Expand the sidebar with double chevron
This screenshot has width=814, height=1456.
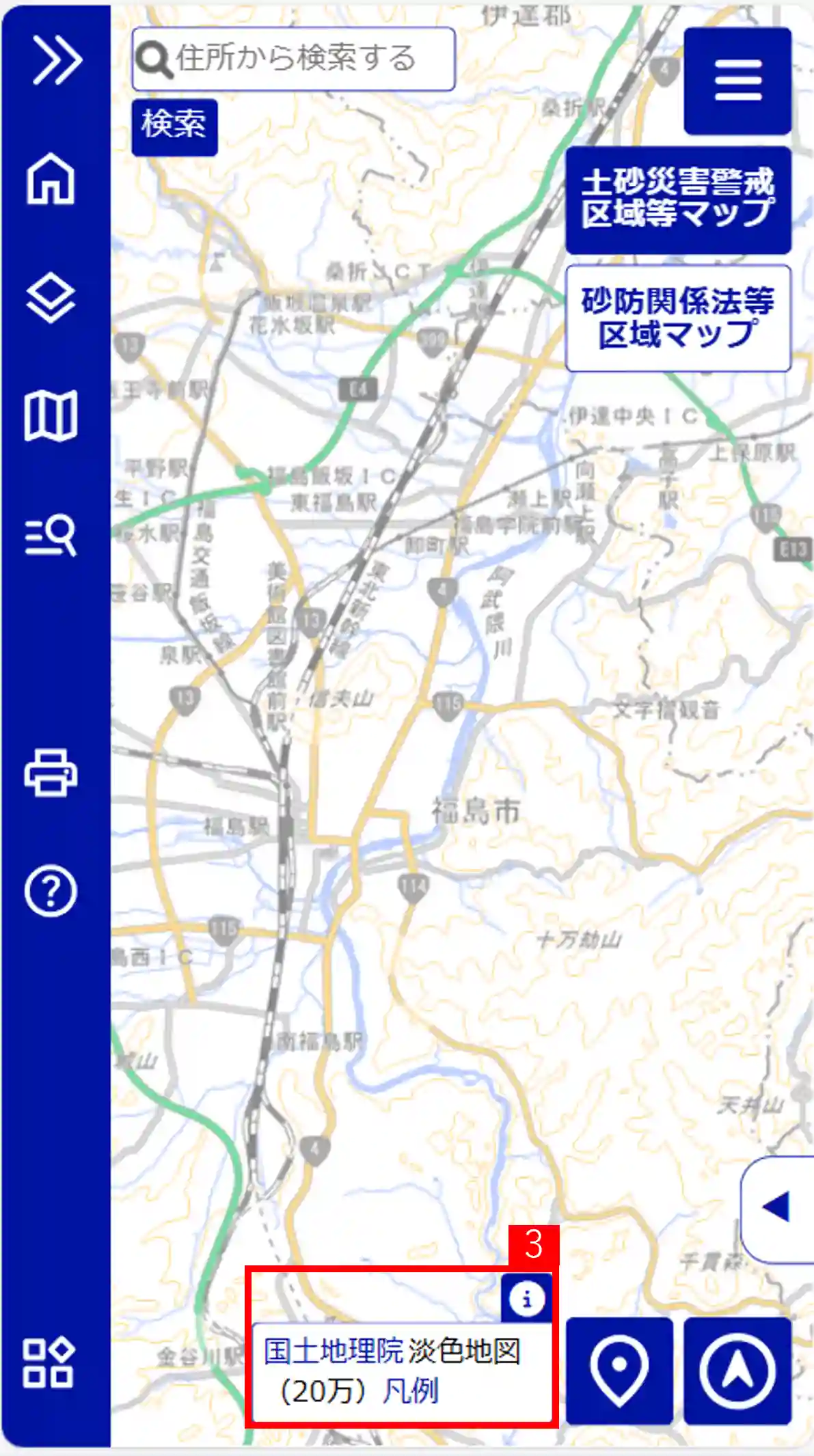(x=57, y=60)
